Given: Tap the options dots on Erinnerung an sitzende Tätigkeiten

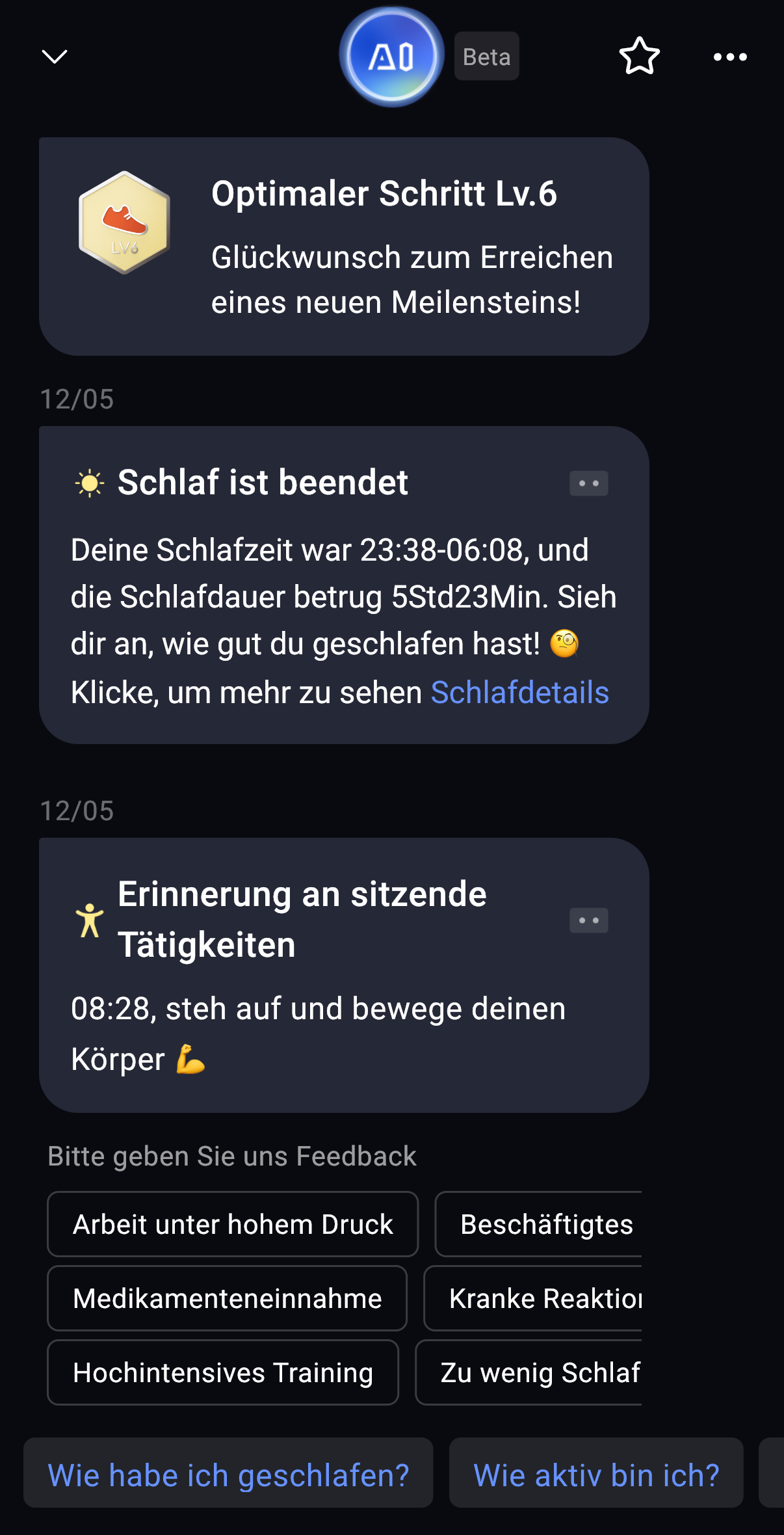Looking at the screenshot, I should (x=589, y=920).
